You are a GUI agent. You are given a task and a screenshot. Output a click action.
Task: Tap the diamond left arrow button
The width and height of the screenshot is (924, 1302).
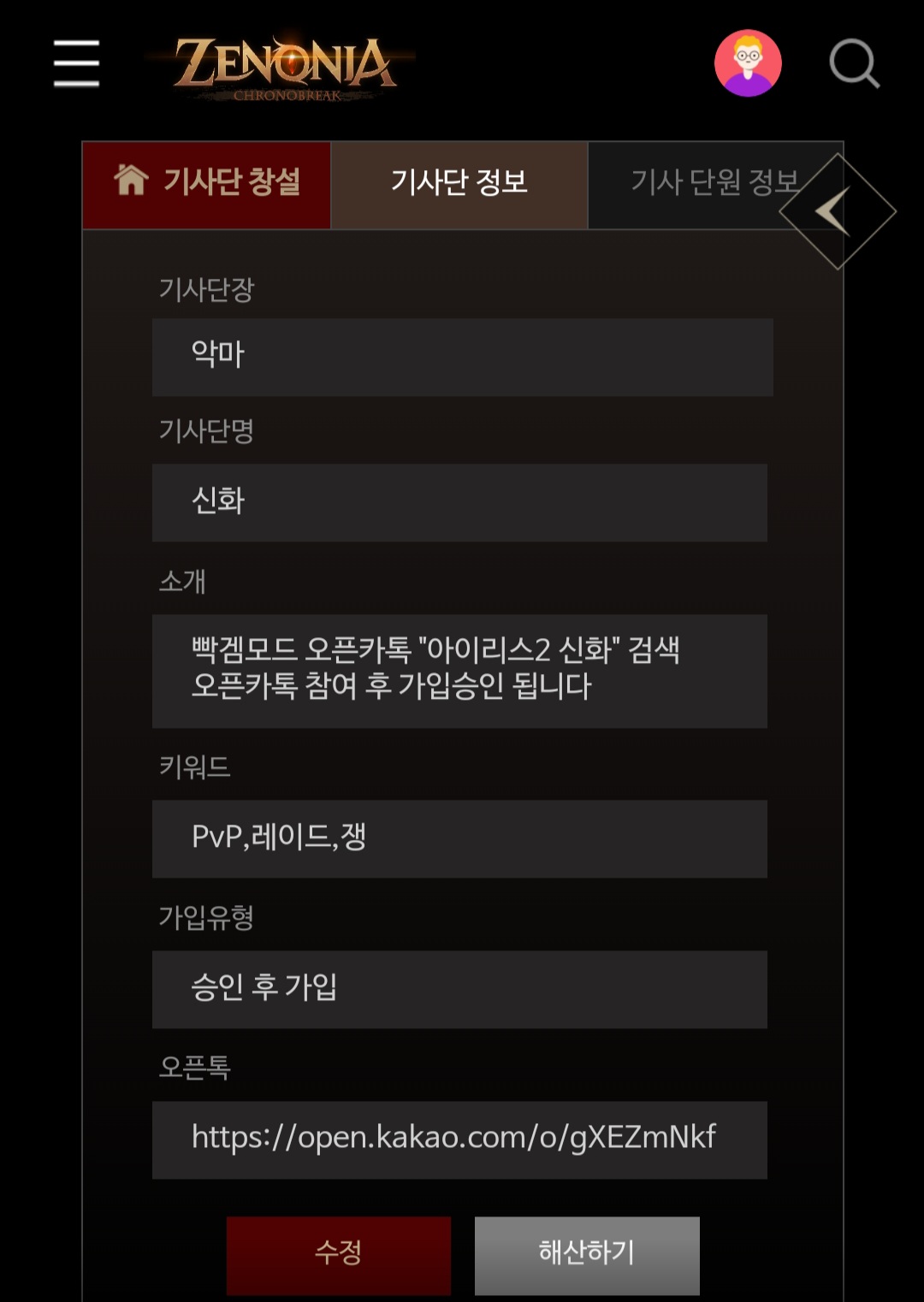836,210
